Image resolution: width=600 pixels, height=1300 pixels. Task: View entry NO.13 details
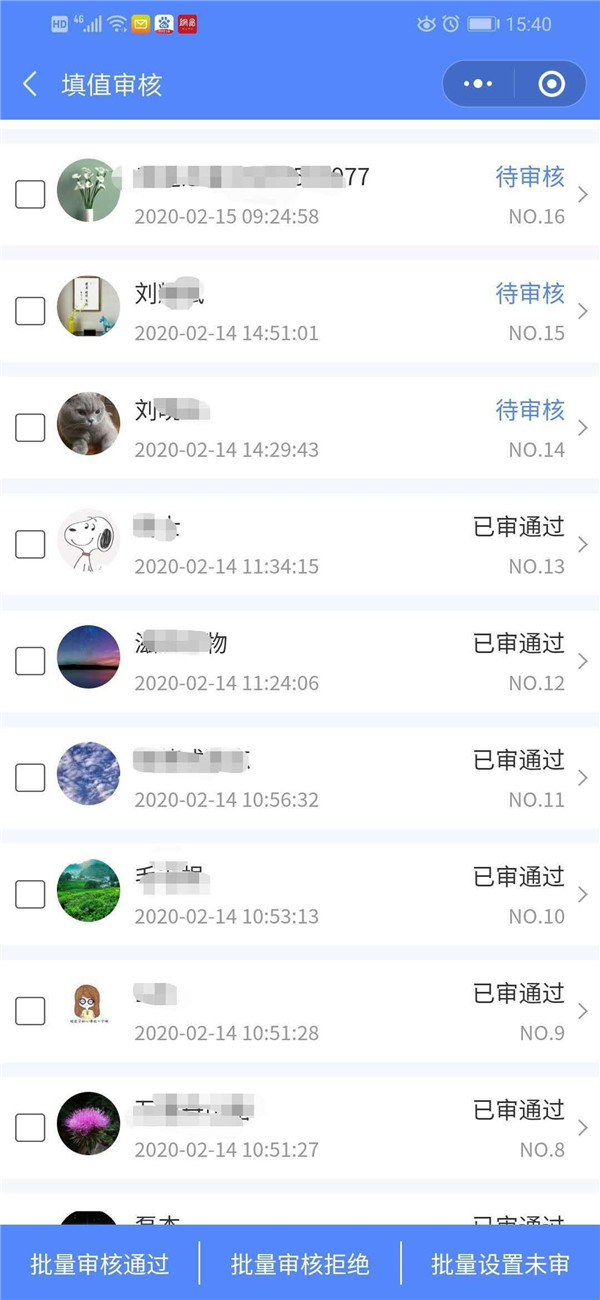pos(300,544)
